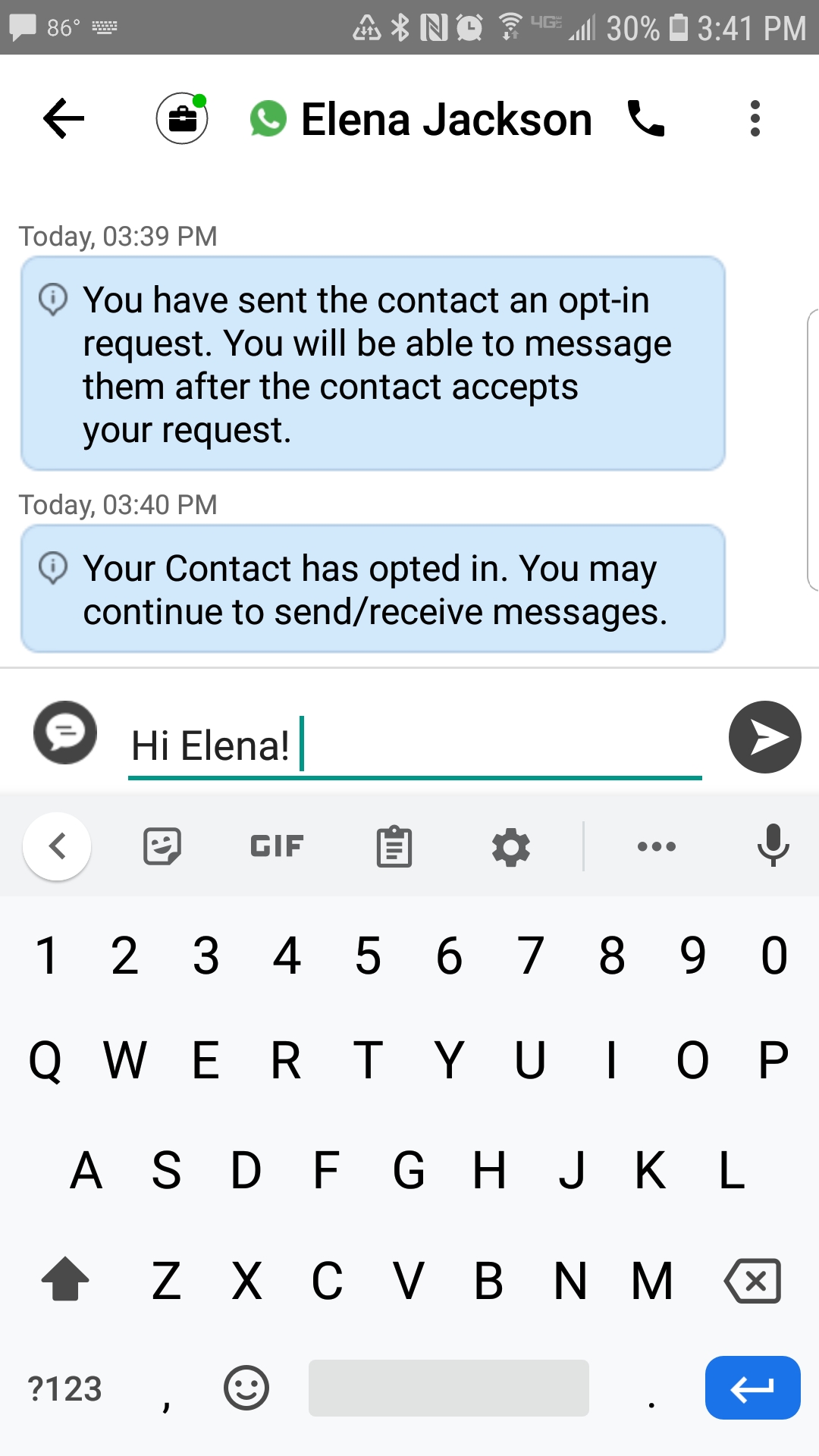Focus the message field with "Hi Elena!"
Viewport: 819px width, 1456px height.
413,745
